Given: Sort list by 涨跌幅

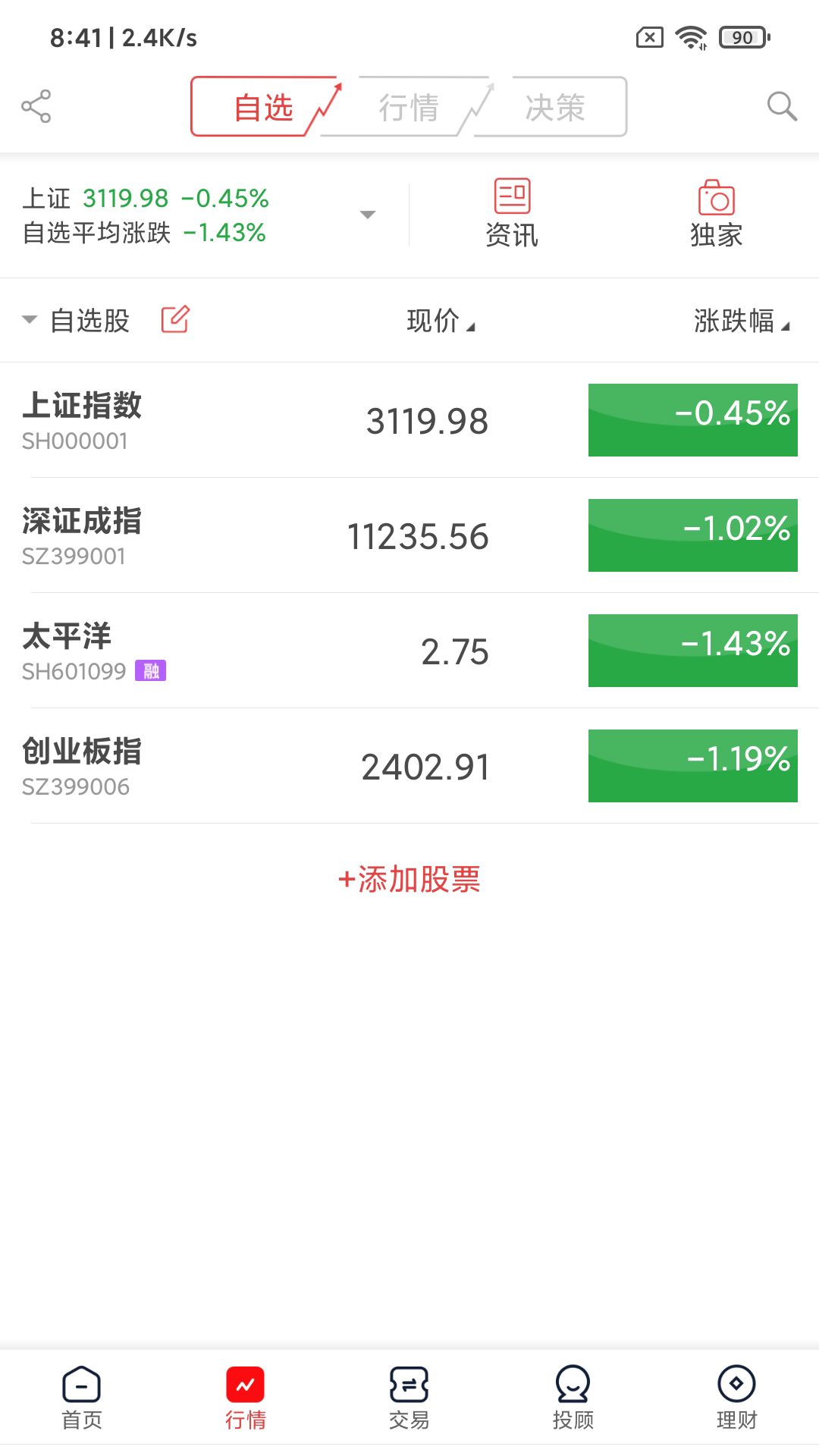Looking at the screenshot, I should click(741, 321).
